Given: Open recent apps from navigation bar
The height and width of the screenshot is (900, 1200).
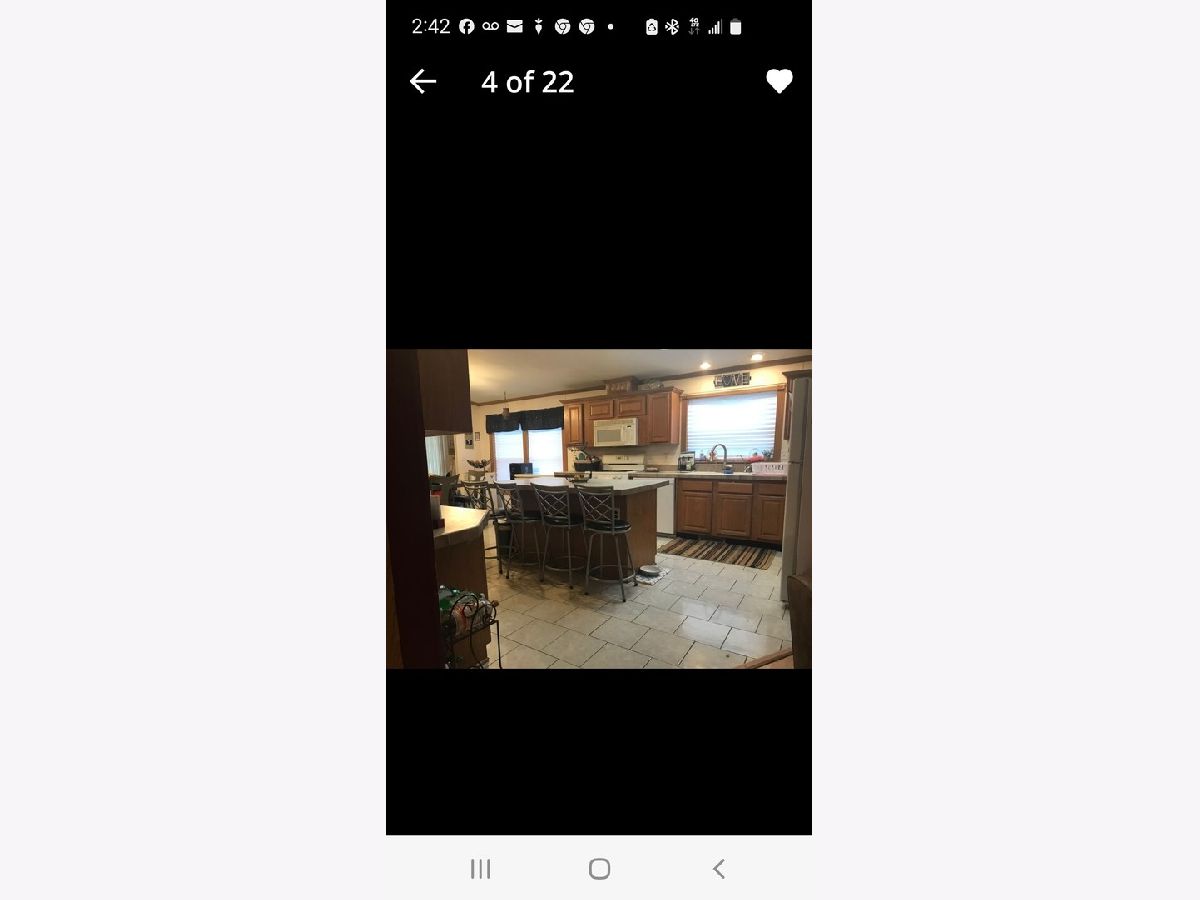Looking at the screenshot, I should [481, 869].
